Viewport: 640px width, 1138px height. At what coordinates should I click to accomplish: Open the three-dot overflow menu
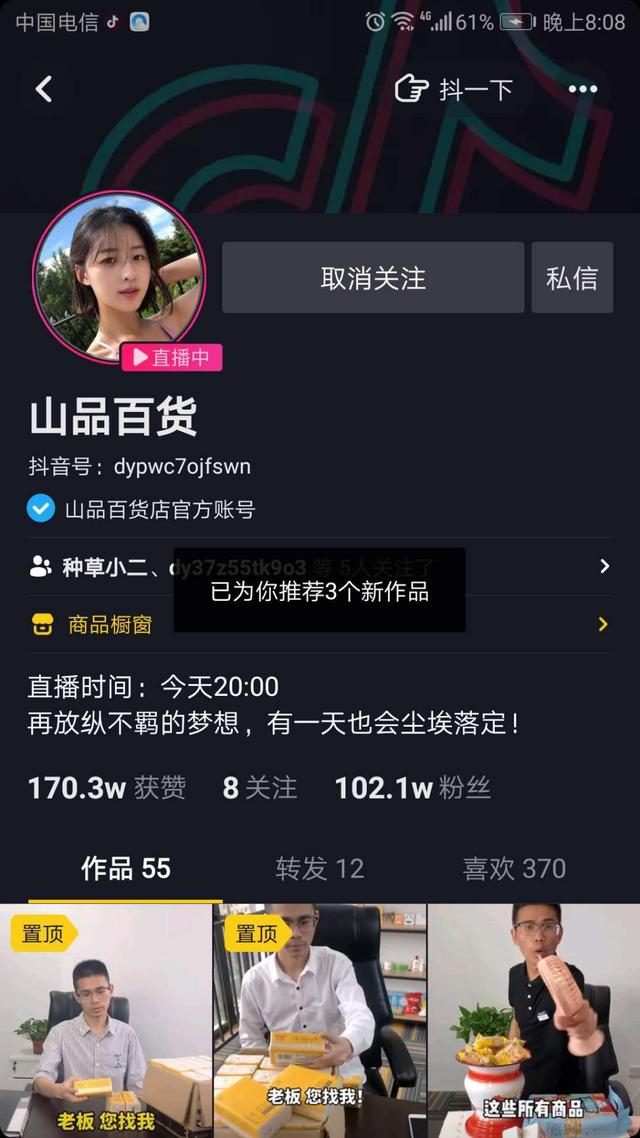pyautogui.click(x=582, y=89)
